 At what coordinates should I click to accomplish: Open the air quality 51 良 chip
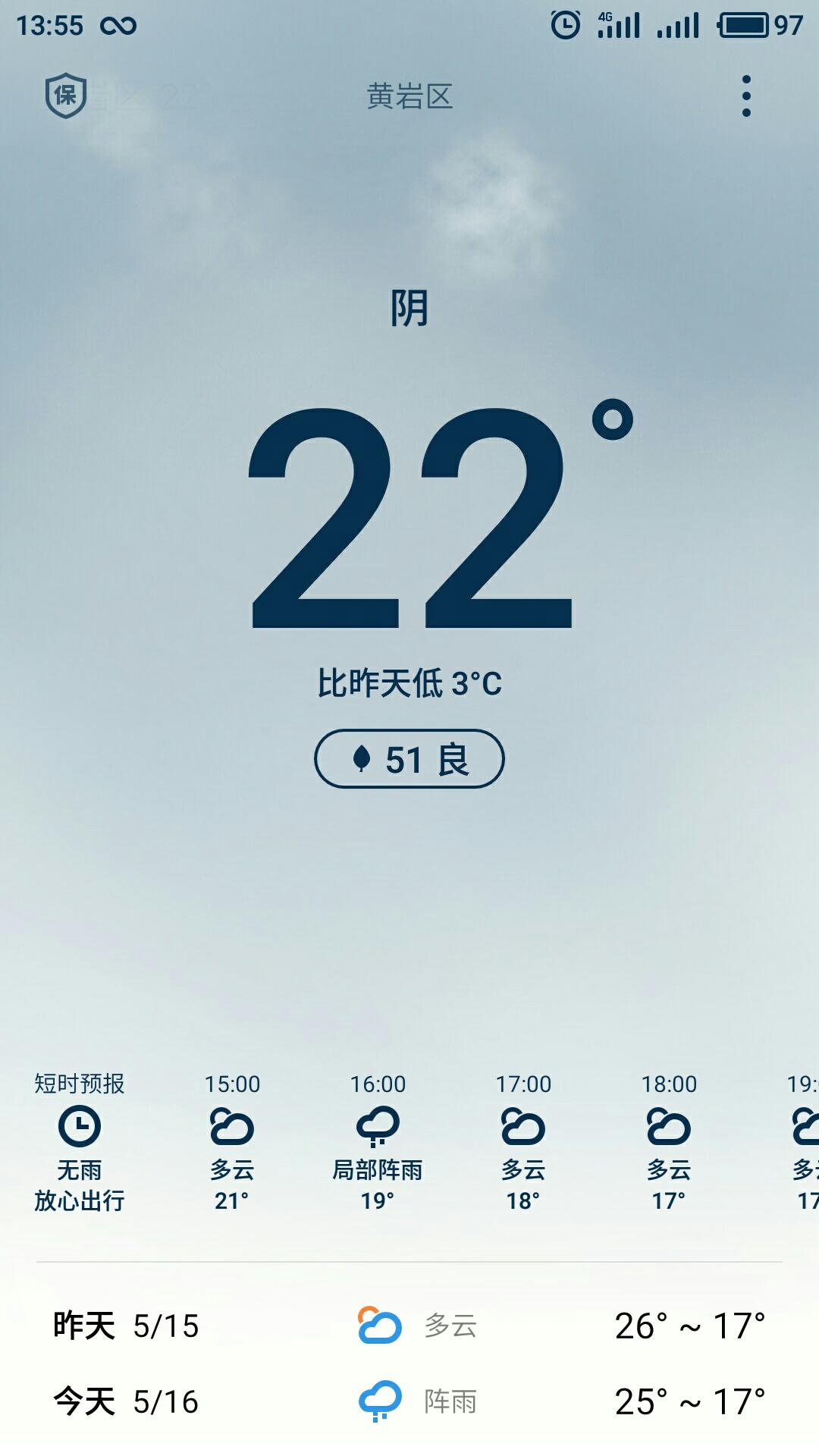tap(409, 759)
